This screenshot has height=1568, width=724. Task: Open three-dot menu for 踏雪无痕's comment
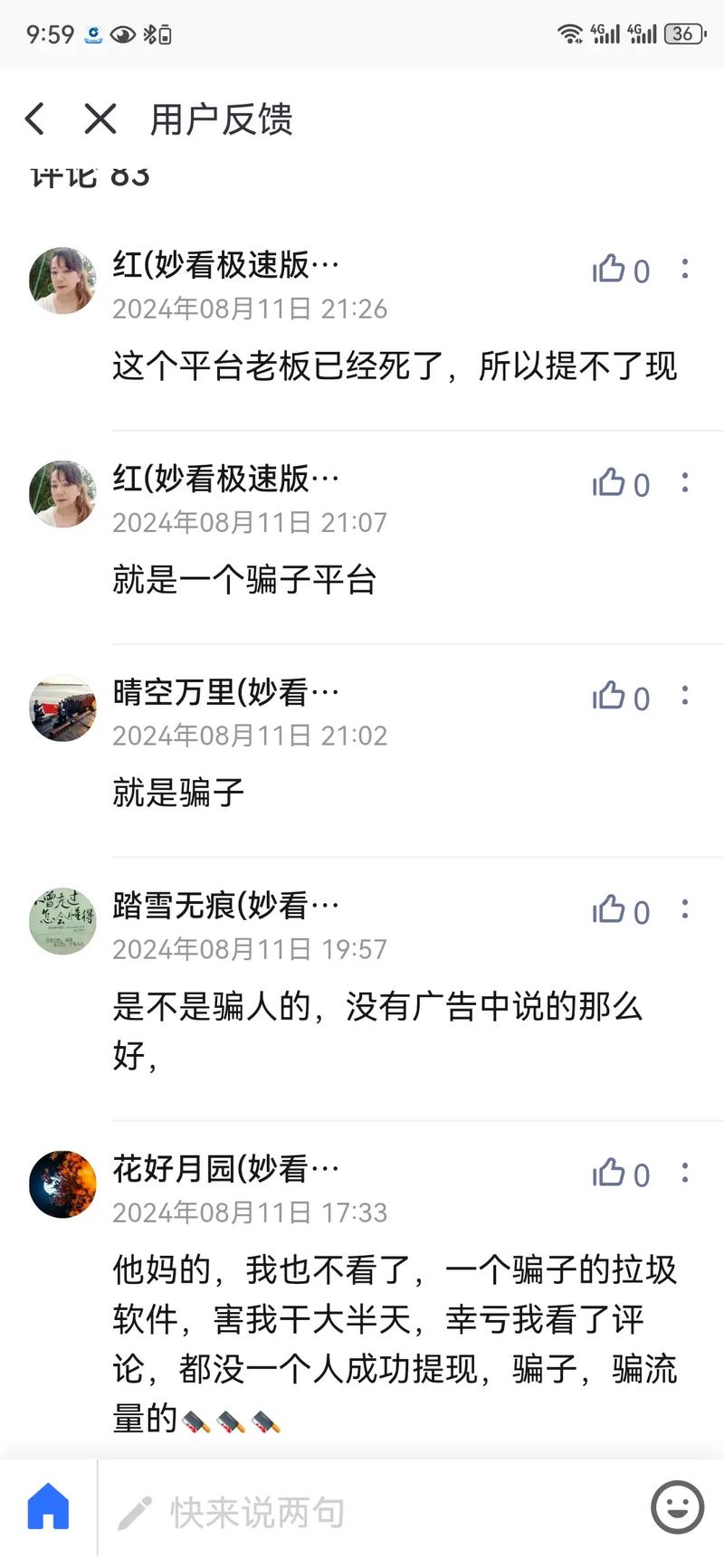point(684,910)
